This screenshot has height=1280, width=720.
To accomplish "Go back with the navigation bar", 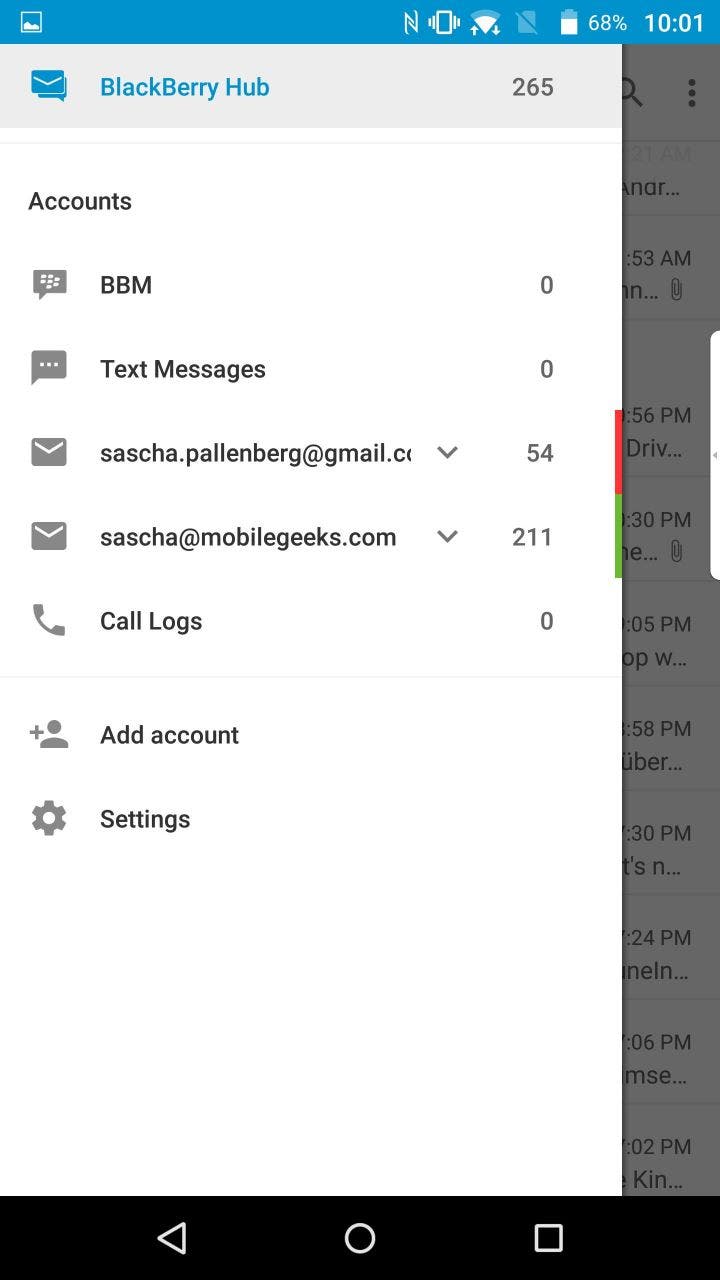I will pyautogui.click(x=172, y=1238).
